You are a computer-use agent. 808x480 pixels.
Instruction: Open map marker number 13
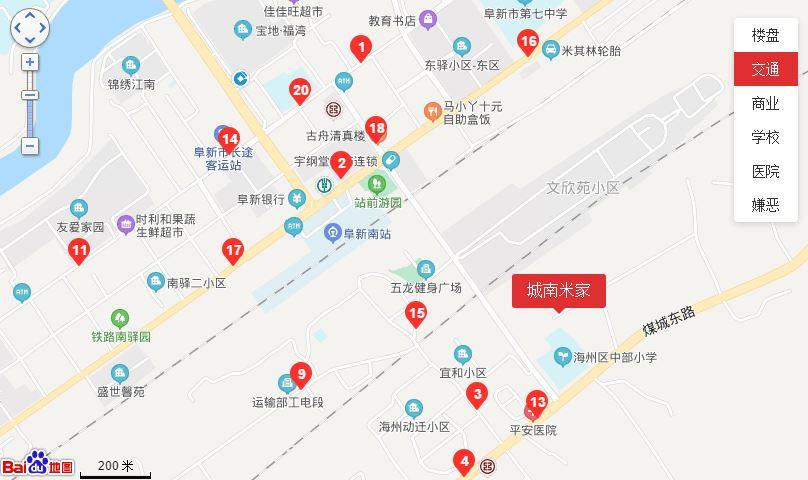[x=537, y=404]
